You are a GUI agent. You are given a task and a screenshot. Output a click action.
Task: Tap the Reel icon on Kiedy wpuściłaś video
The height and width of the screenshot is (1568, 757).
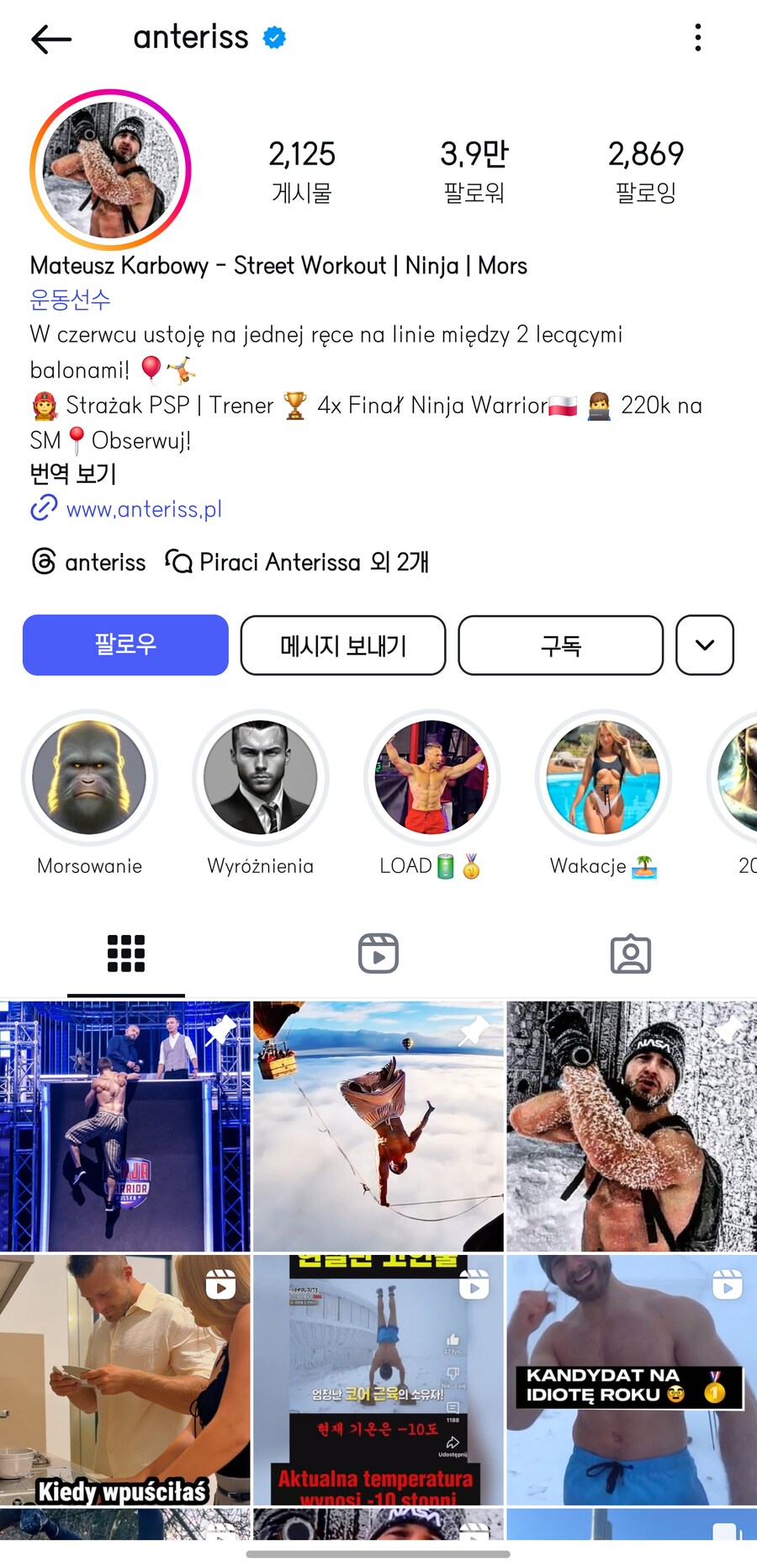click(222, 1285)
